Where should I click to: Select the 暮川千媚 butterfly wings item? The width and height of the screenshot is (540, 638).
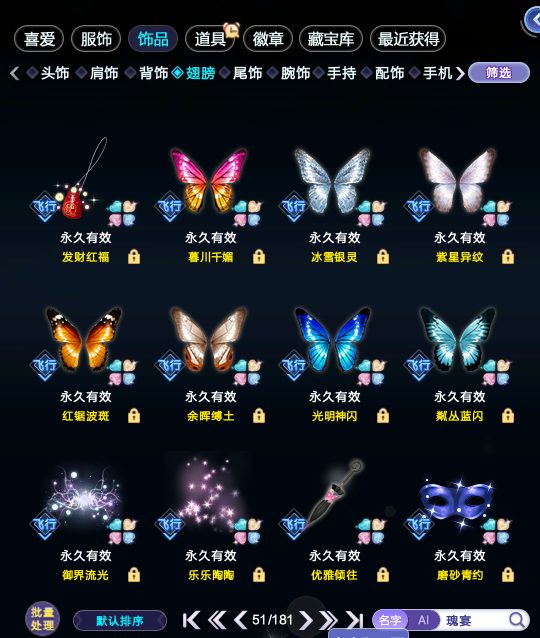pyautogui.click(x=209, y=181)
